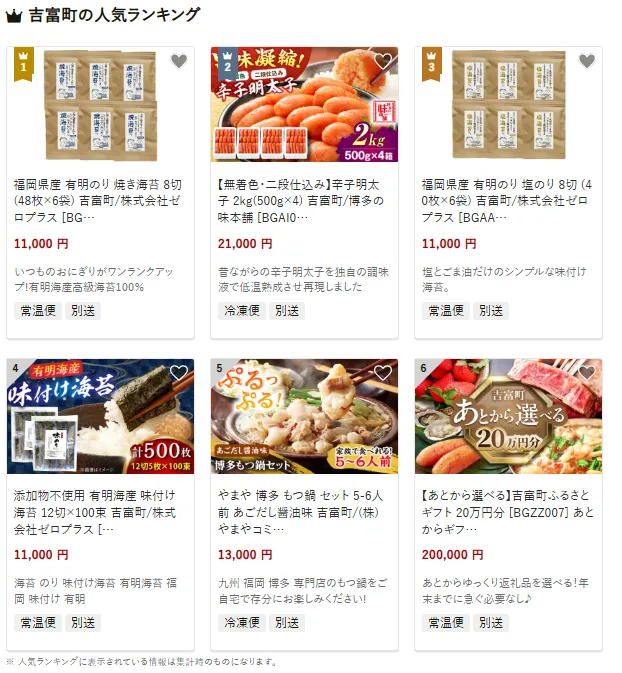Open rank 1 焼き海苔 8切 product card
This screenshot has height=673, width=622.
click(100, 200)
